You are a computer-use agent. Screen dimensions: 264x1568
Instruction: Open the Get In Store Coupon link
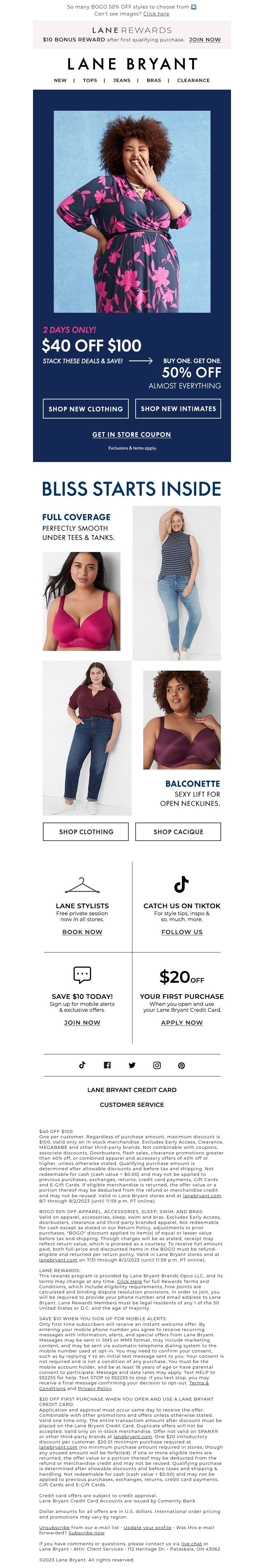[131, 435]
